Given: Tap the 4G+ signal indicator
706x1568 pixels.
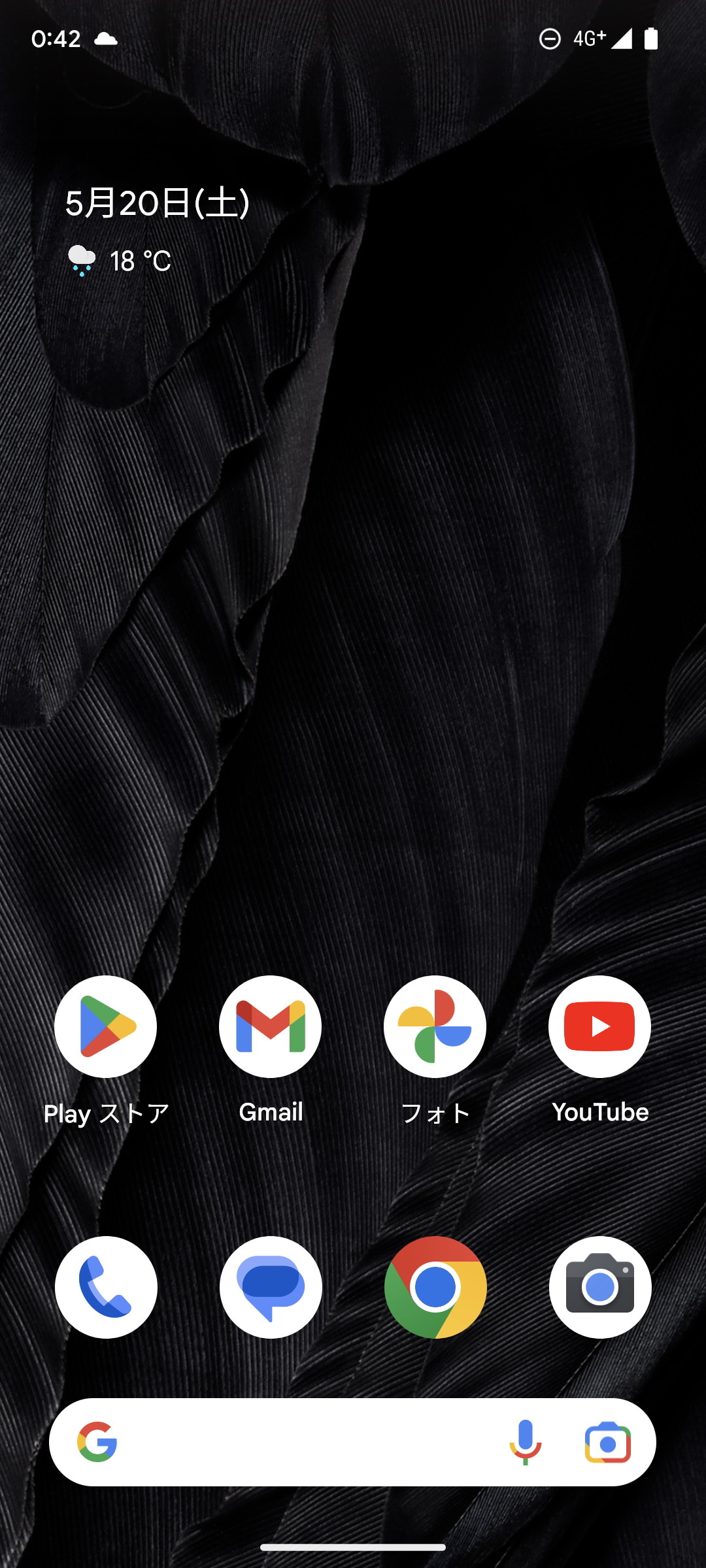Looking at the screenshot, I should (x=586, y=39).
